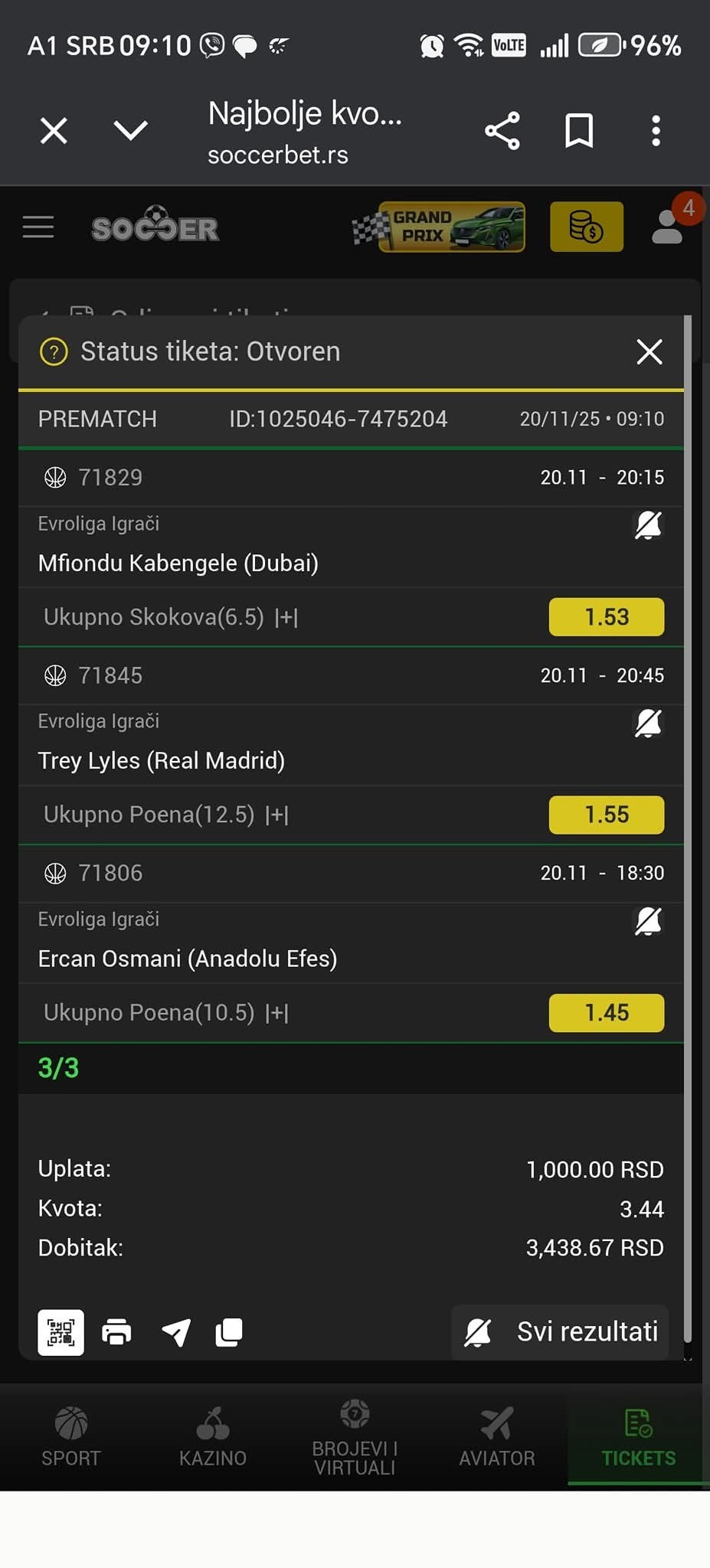Open the hamburger side menu

tap(38, 227)
